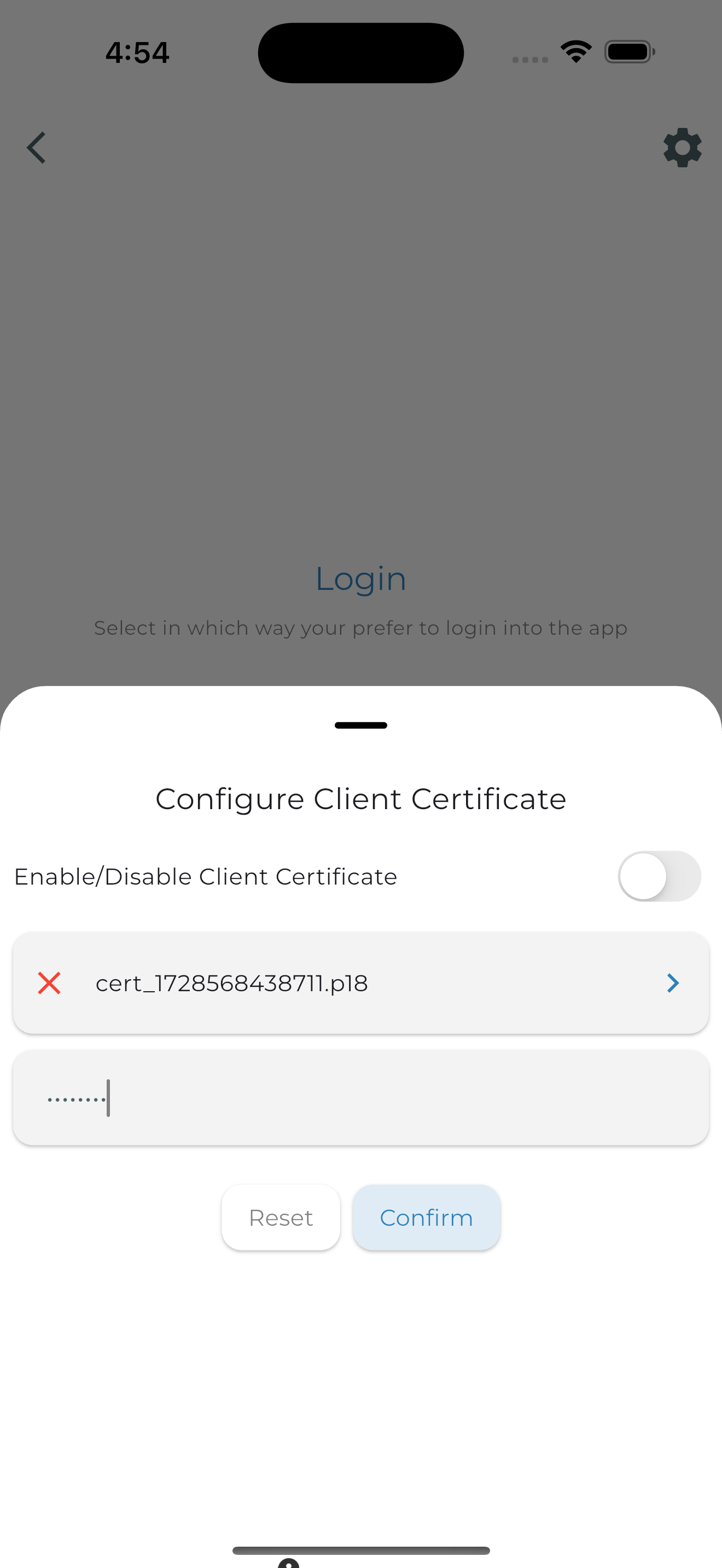Image resolution: width=722 pixels, height=1568 pixels.
Task: Go back using the top-left arrow
Action: (37, 147)
